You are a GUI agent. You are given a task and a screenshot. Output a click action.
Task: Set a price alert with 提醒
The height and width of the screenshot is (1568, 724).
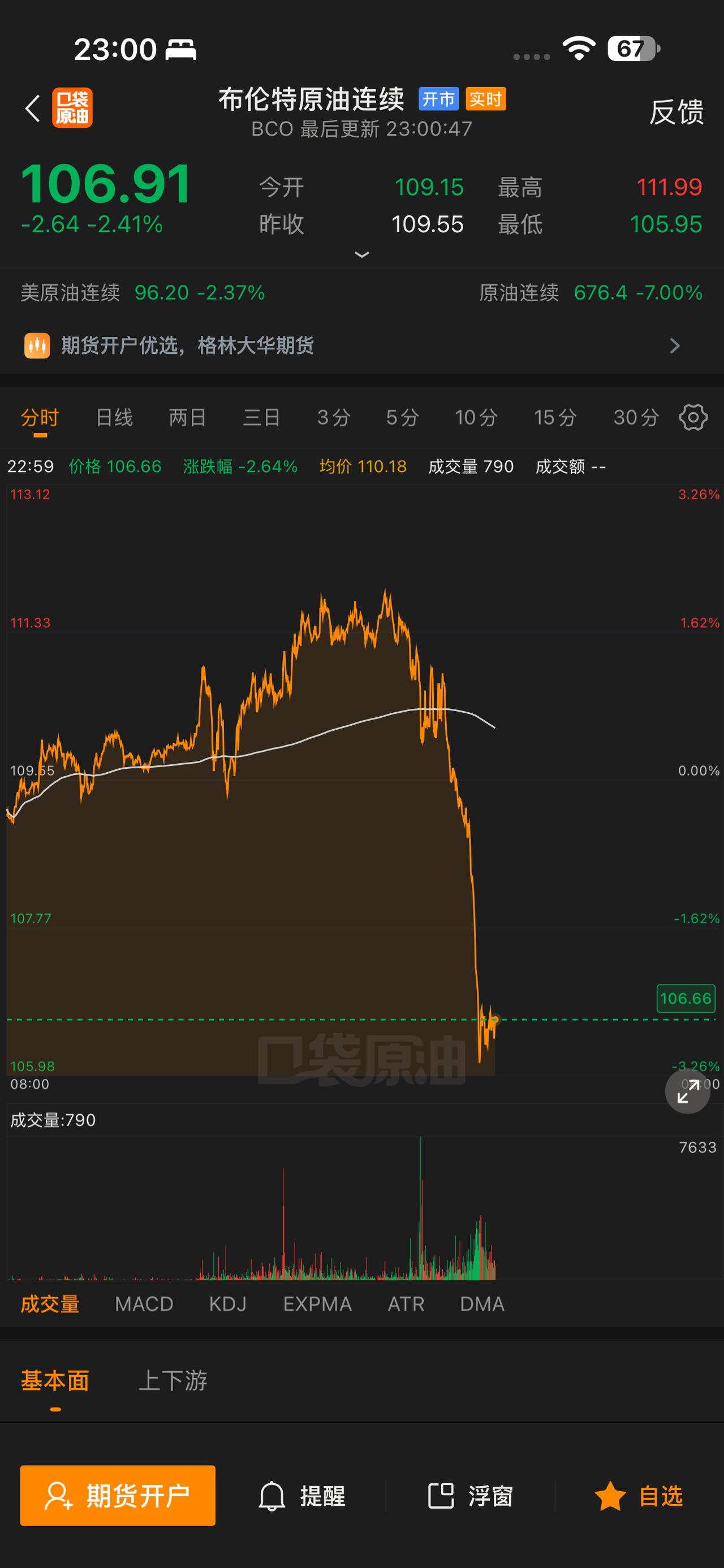pos(302,1496)
